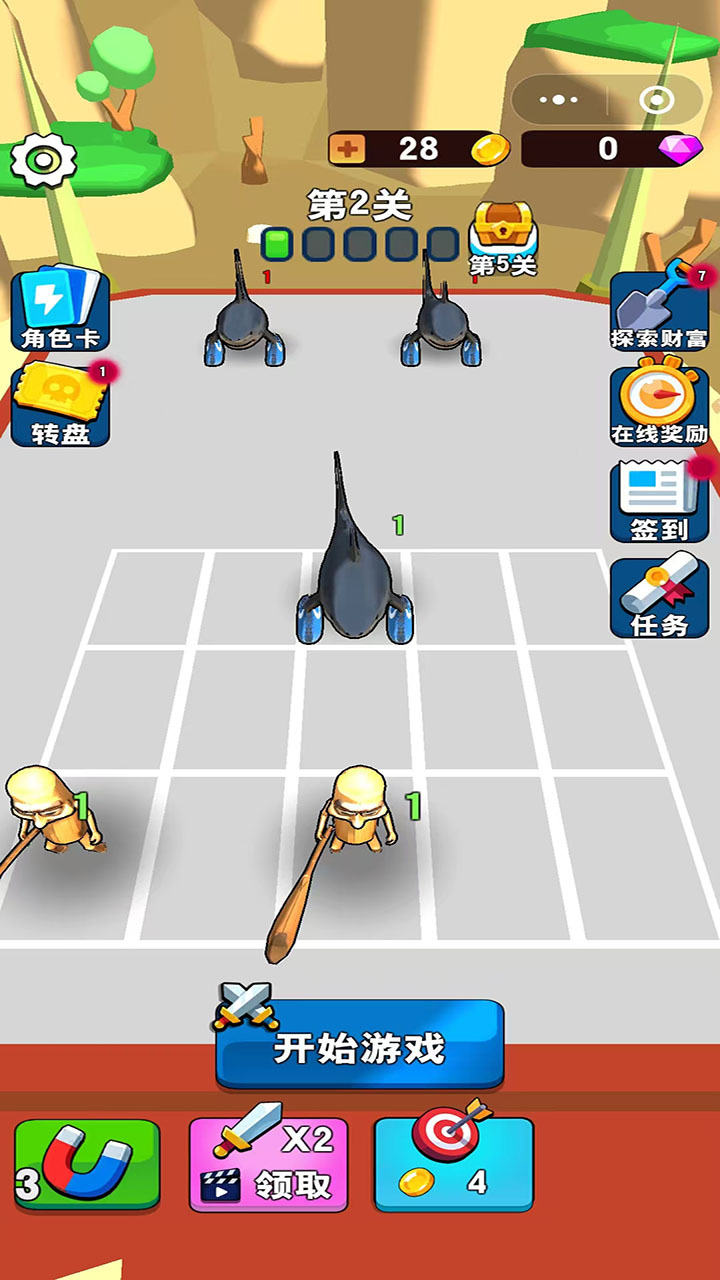Use the green magnet merge button

tap(87, 1165)
